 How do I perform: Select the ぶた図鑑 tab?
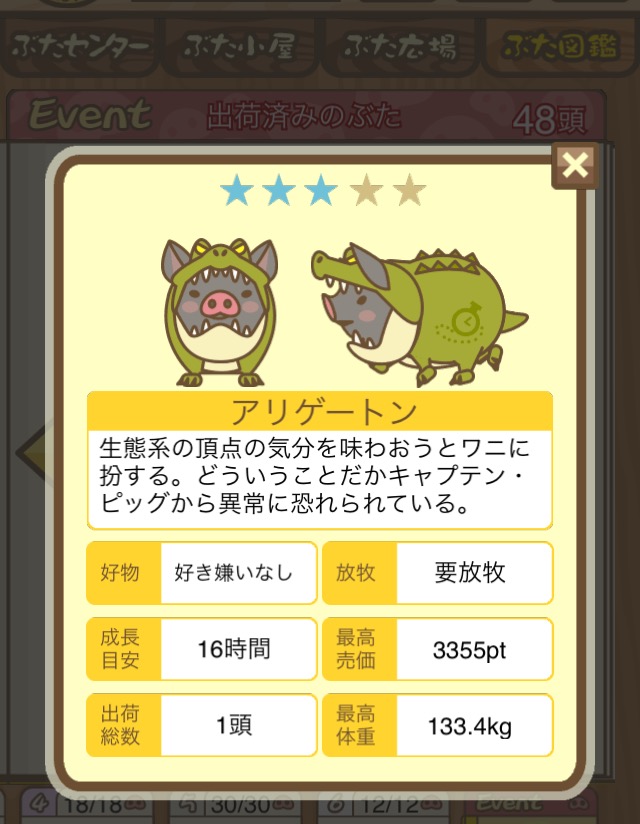pyautogui.click(x=558, y=46)
